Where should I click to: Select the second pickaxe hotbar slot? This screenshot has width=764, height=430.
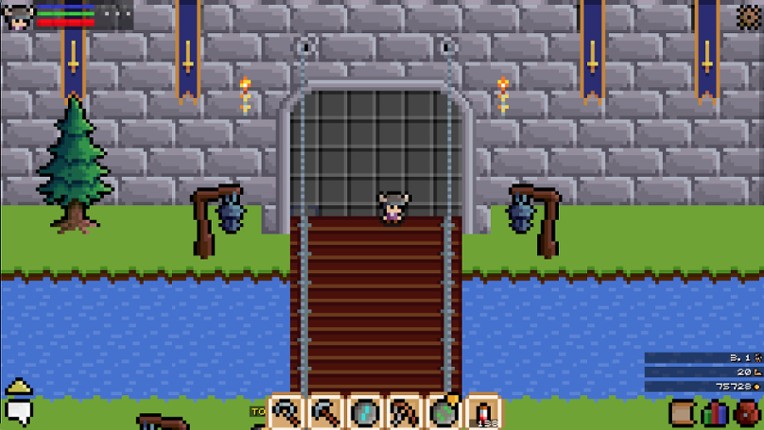click(326, 411)
